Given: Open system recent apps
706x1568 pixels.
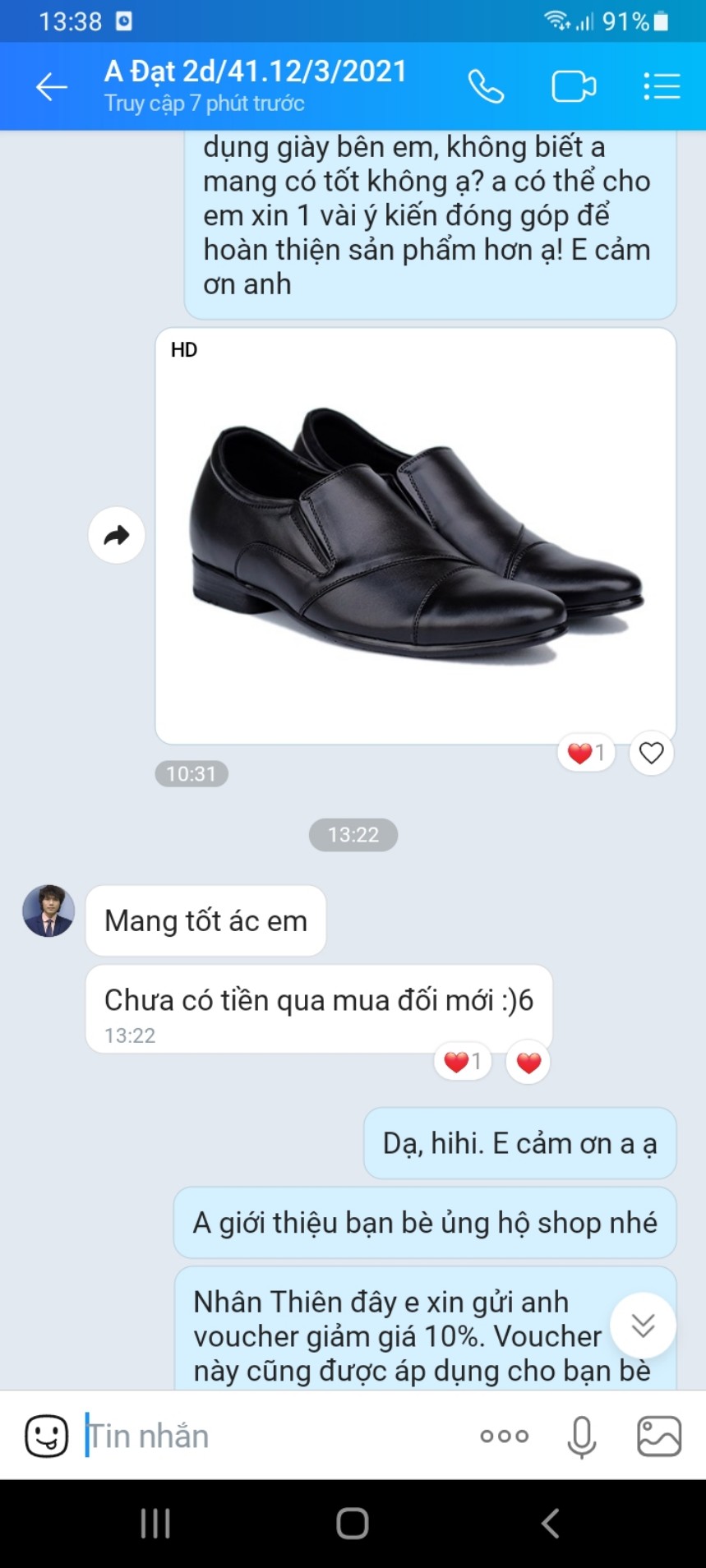Looking at the screenshot, I should click(x=155, y=1523).
